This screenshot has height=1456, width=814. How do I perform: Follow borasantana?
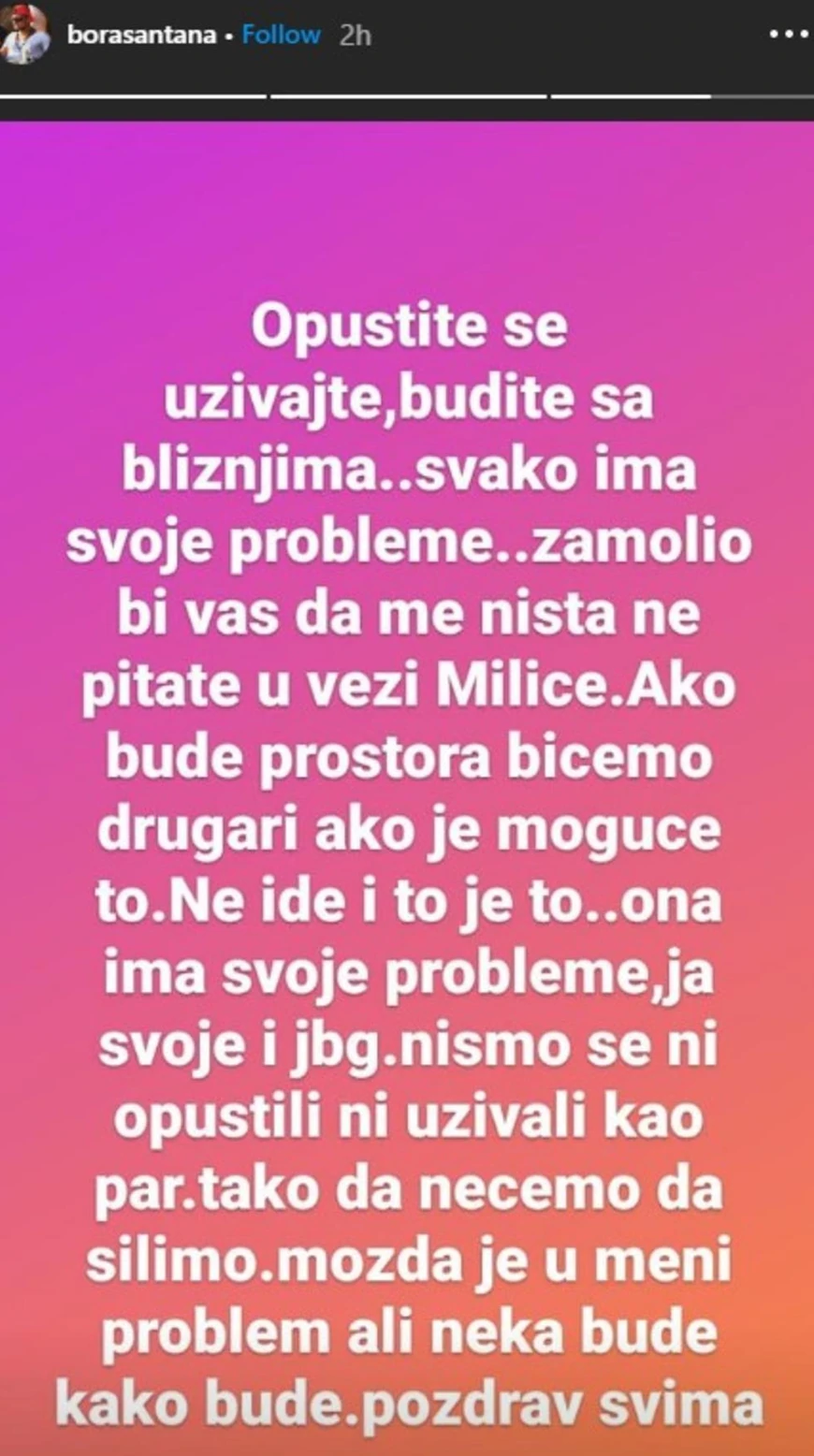[x=281, y=36]
